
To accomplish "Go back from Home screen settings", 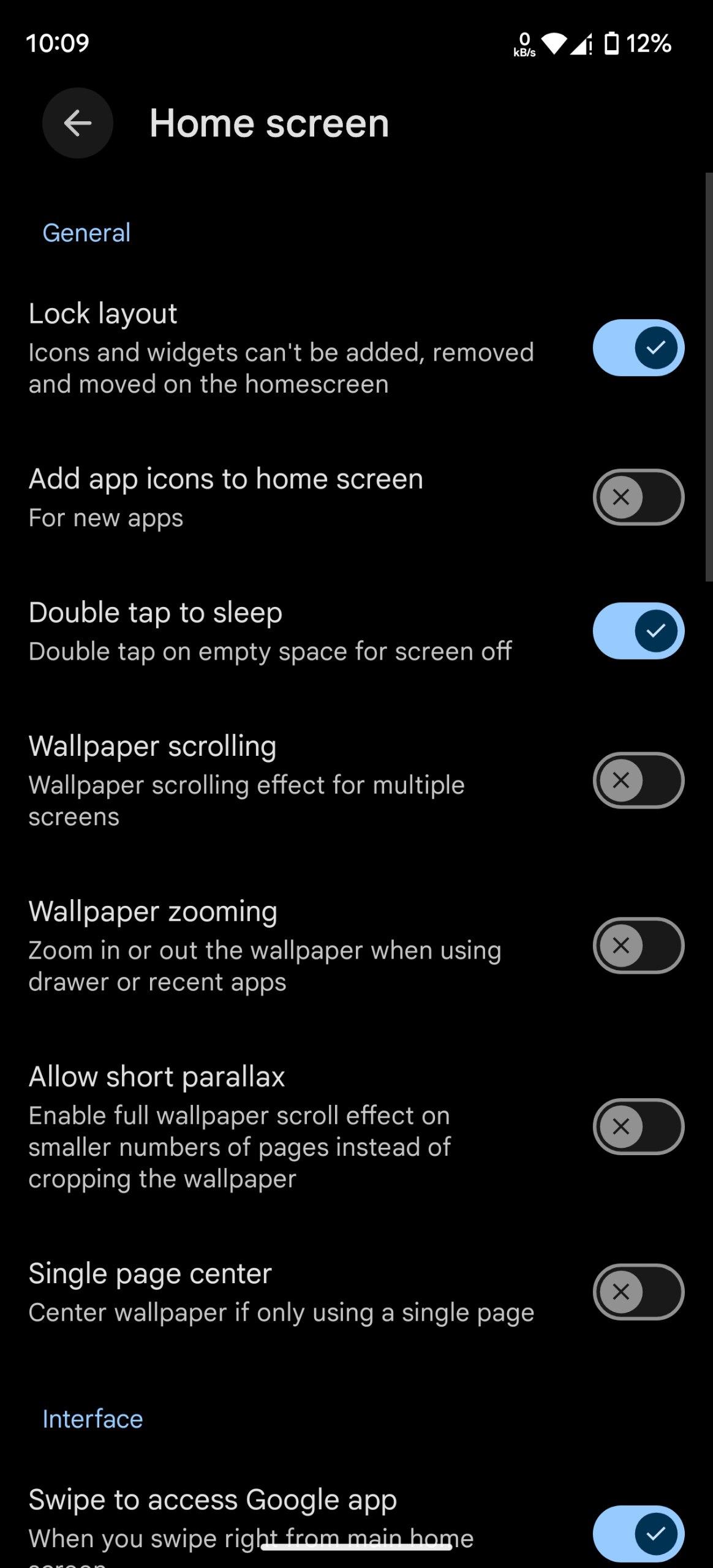I will coord(77,123).
